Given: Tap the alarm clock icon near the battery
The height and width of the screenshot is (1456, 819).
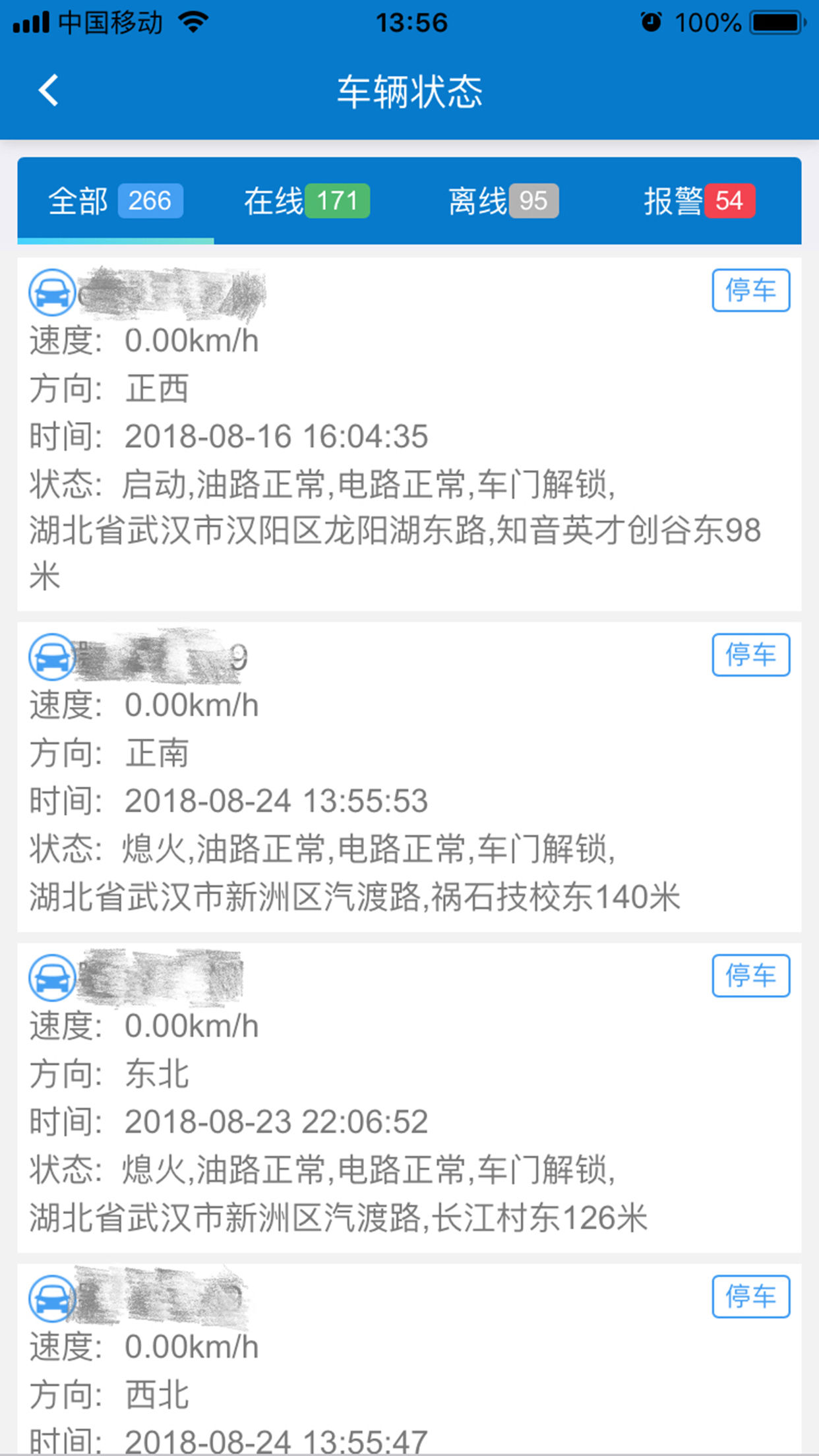Looking at the screenshot, I should 649,22.
